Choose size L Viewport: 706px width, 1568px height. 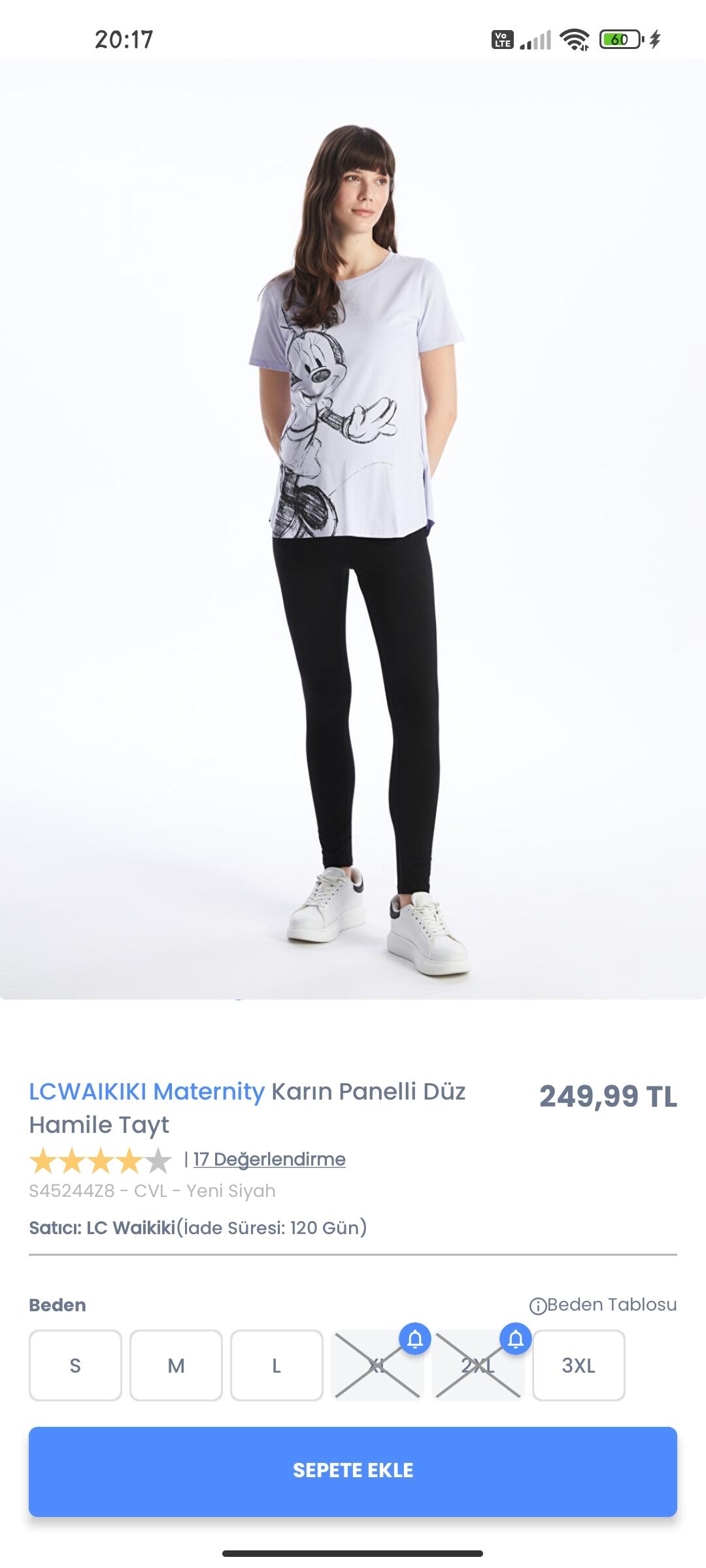click(277, 1365)
